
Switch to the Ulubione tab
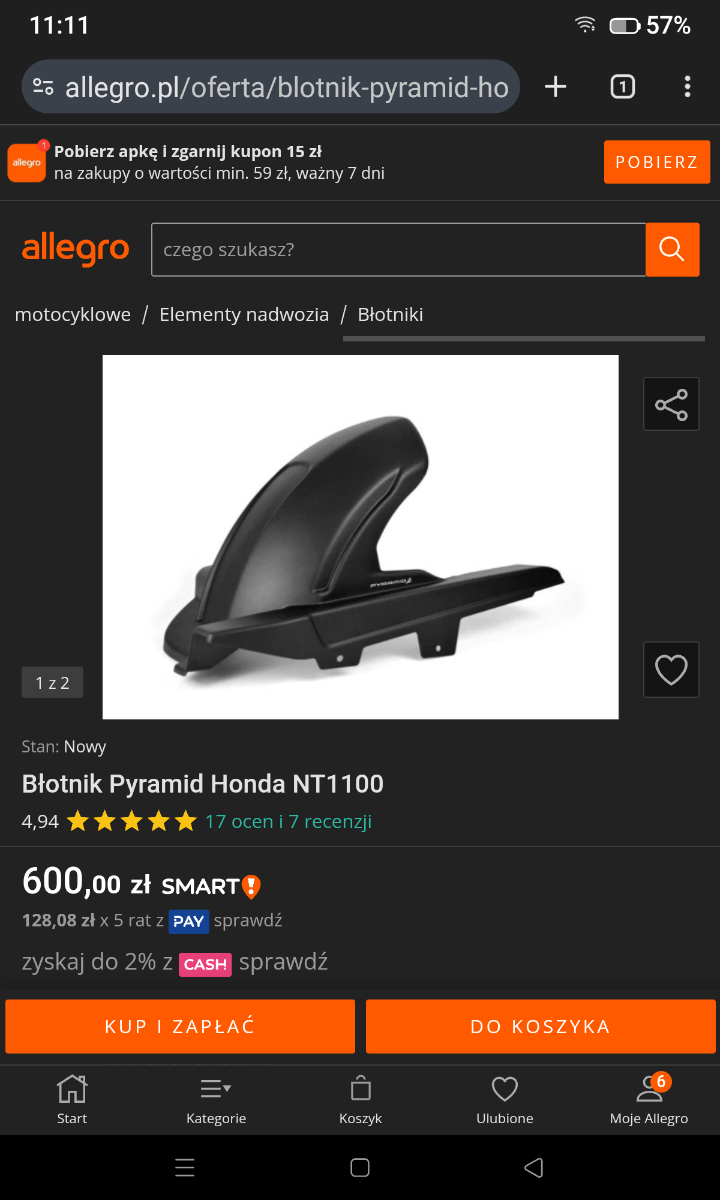click(505, 1100)
